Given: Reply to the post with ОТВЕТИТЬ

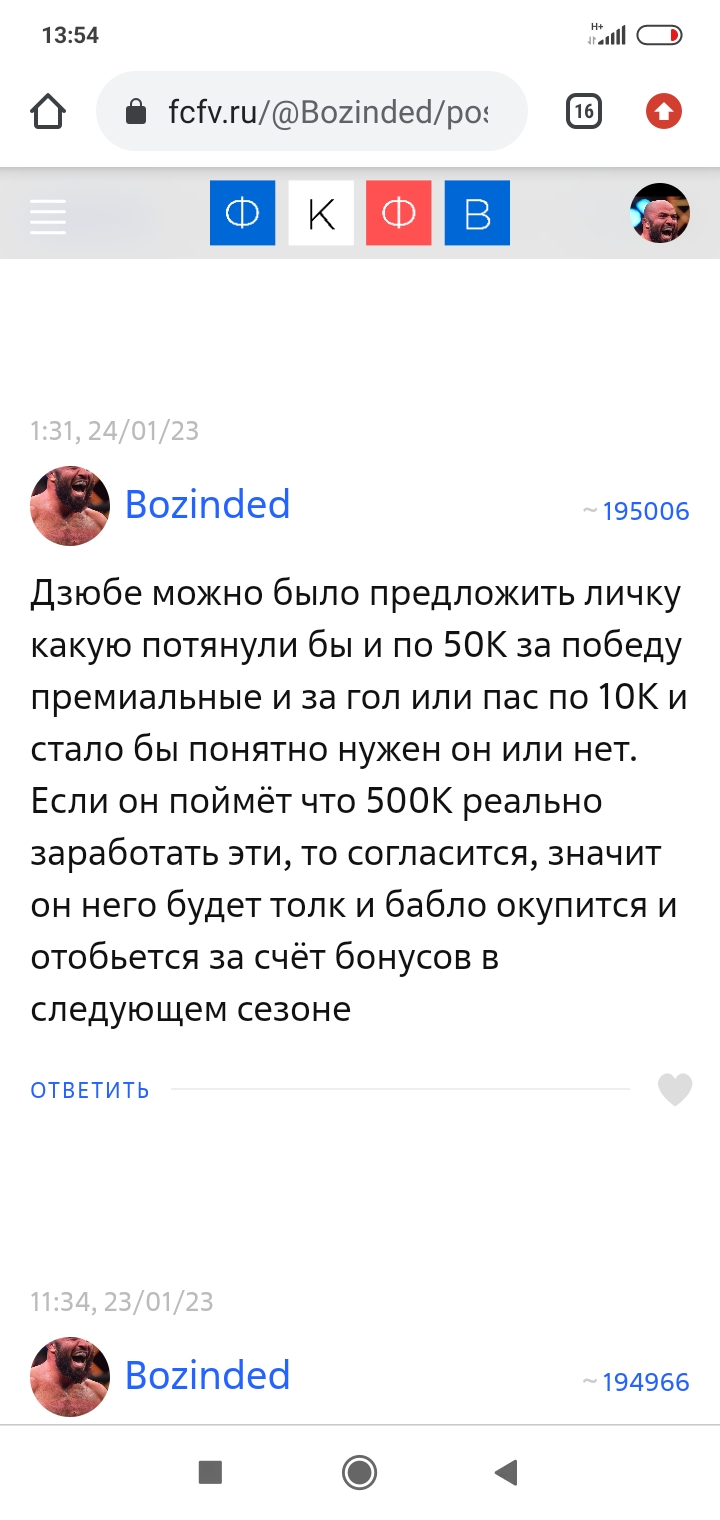Looking at the screenshot, I should coord(90,1090).
